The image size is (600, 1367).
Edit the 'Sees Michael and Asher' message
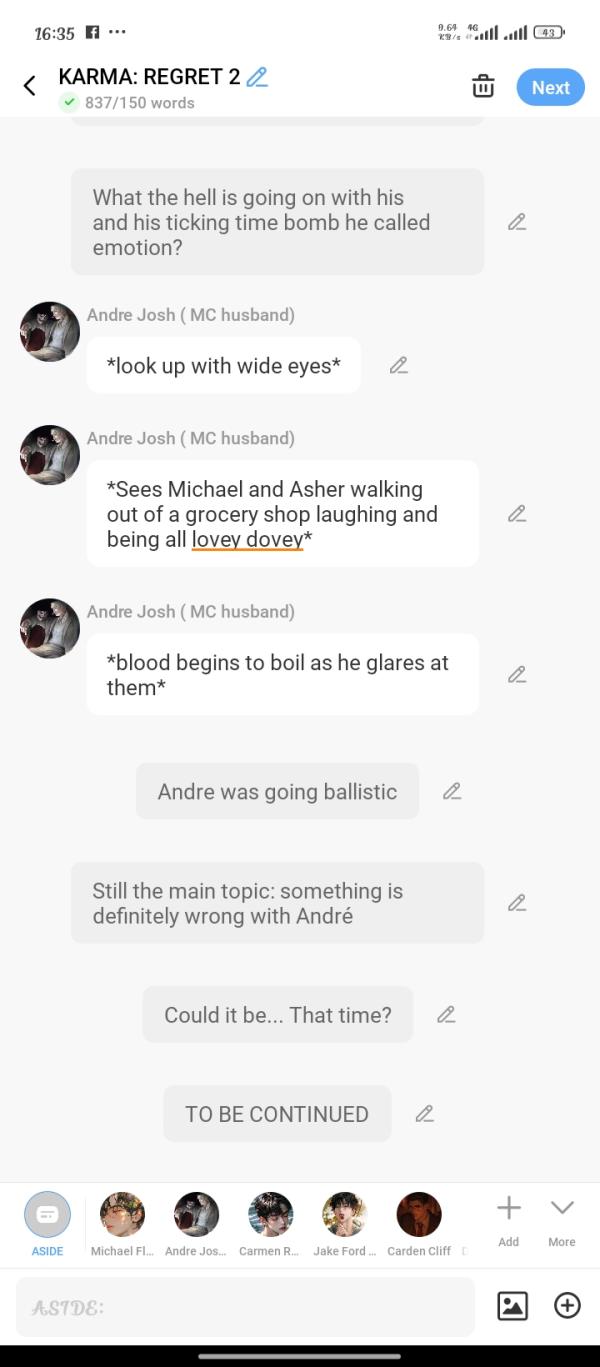click(x=517, y=514)
